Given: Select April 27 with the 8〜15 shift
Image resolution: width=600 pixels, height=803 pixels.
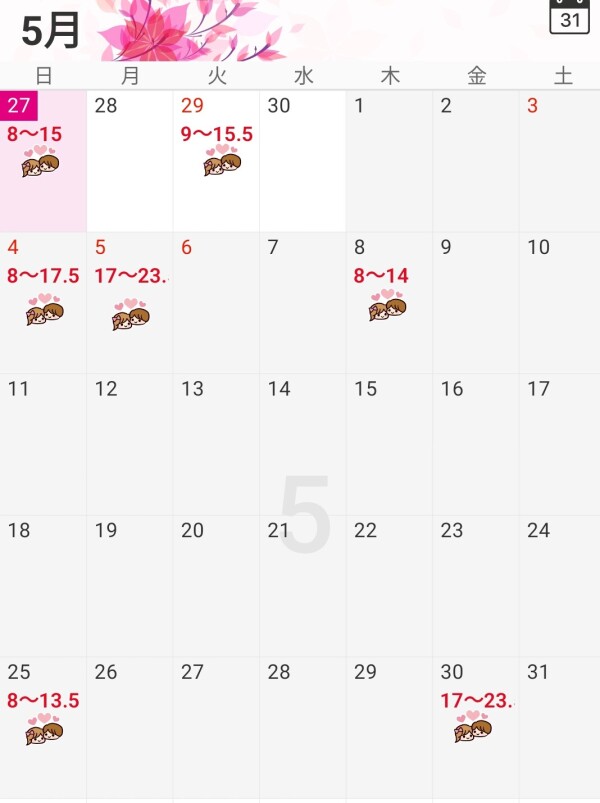Looking at the screenshot, I should pyautogui.click(x=43, y=160).
